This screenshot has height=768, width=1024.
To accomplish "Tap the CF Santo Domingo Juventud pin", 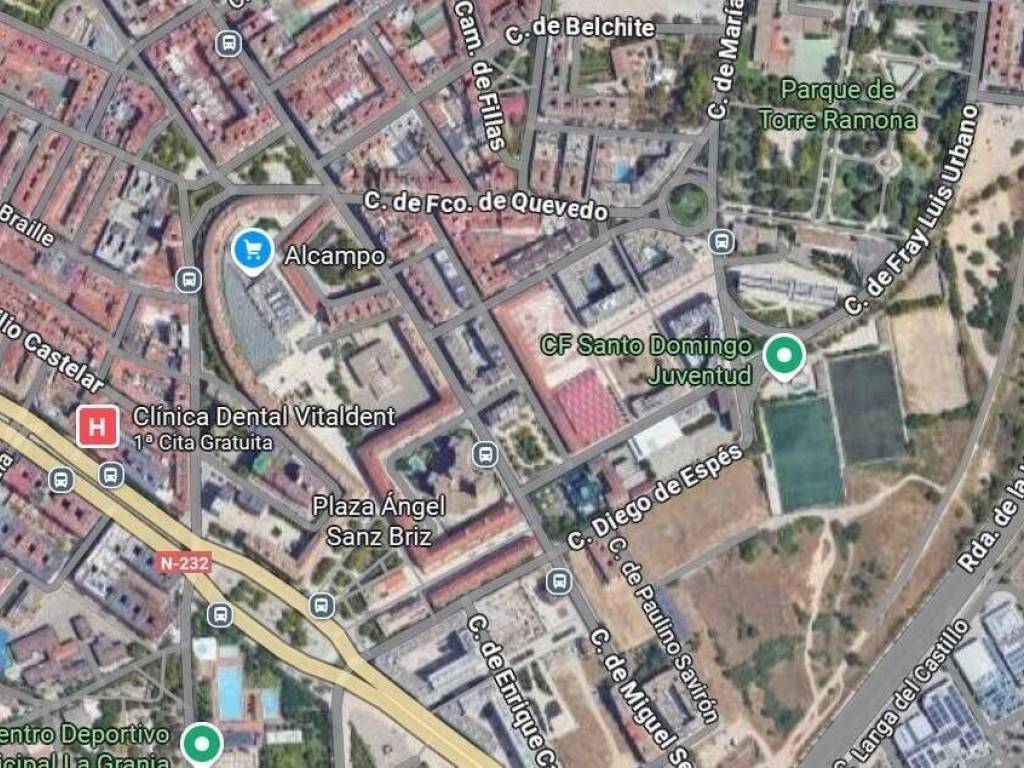I will coord(784,356).
